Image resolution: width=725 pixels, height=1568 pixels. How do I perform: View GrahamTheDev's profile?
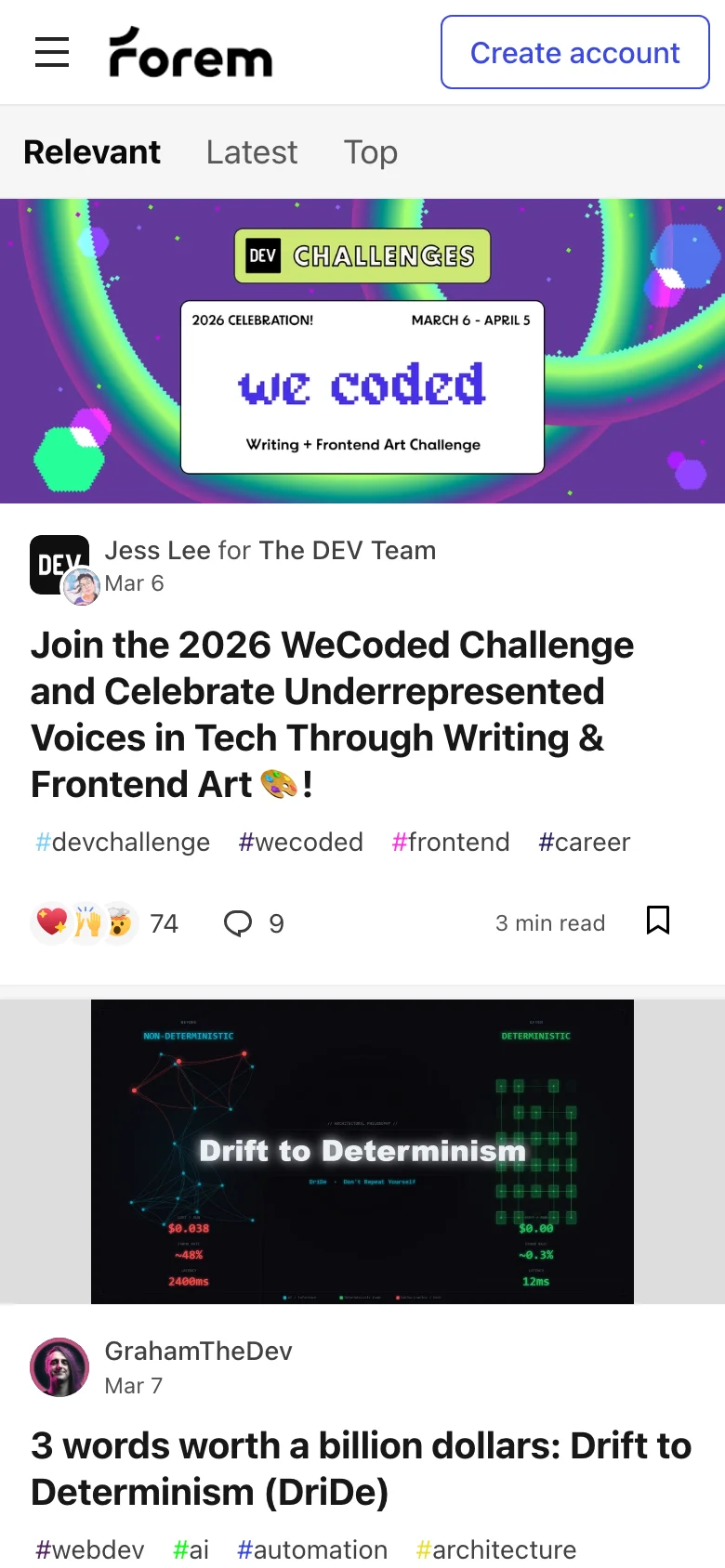coord(198,1352)
